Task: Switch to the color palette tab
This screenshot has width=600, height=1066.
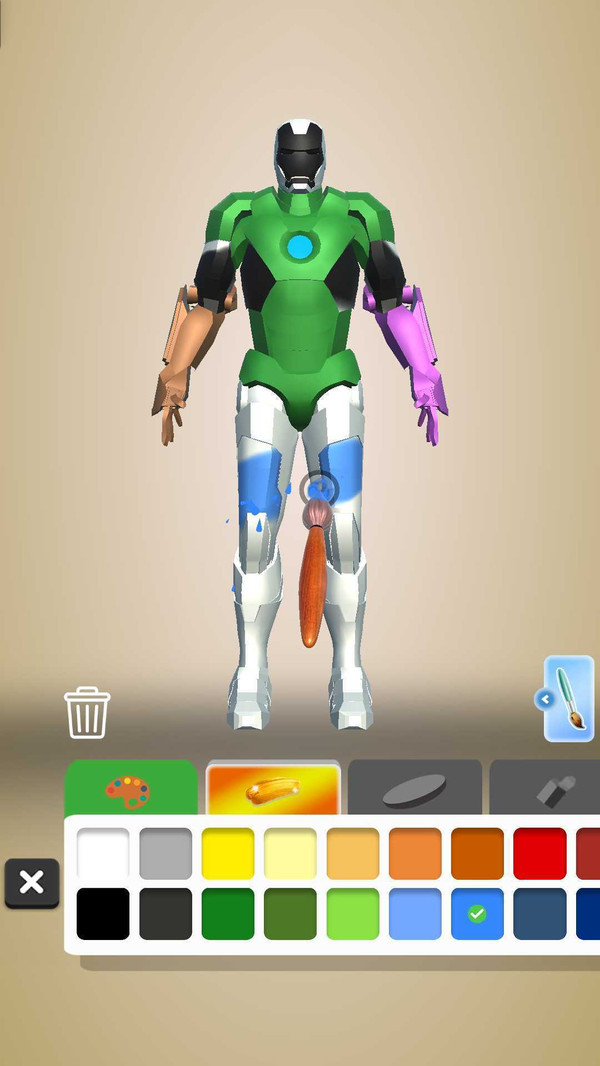Action: tap(130, 790)
